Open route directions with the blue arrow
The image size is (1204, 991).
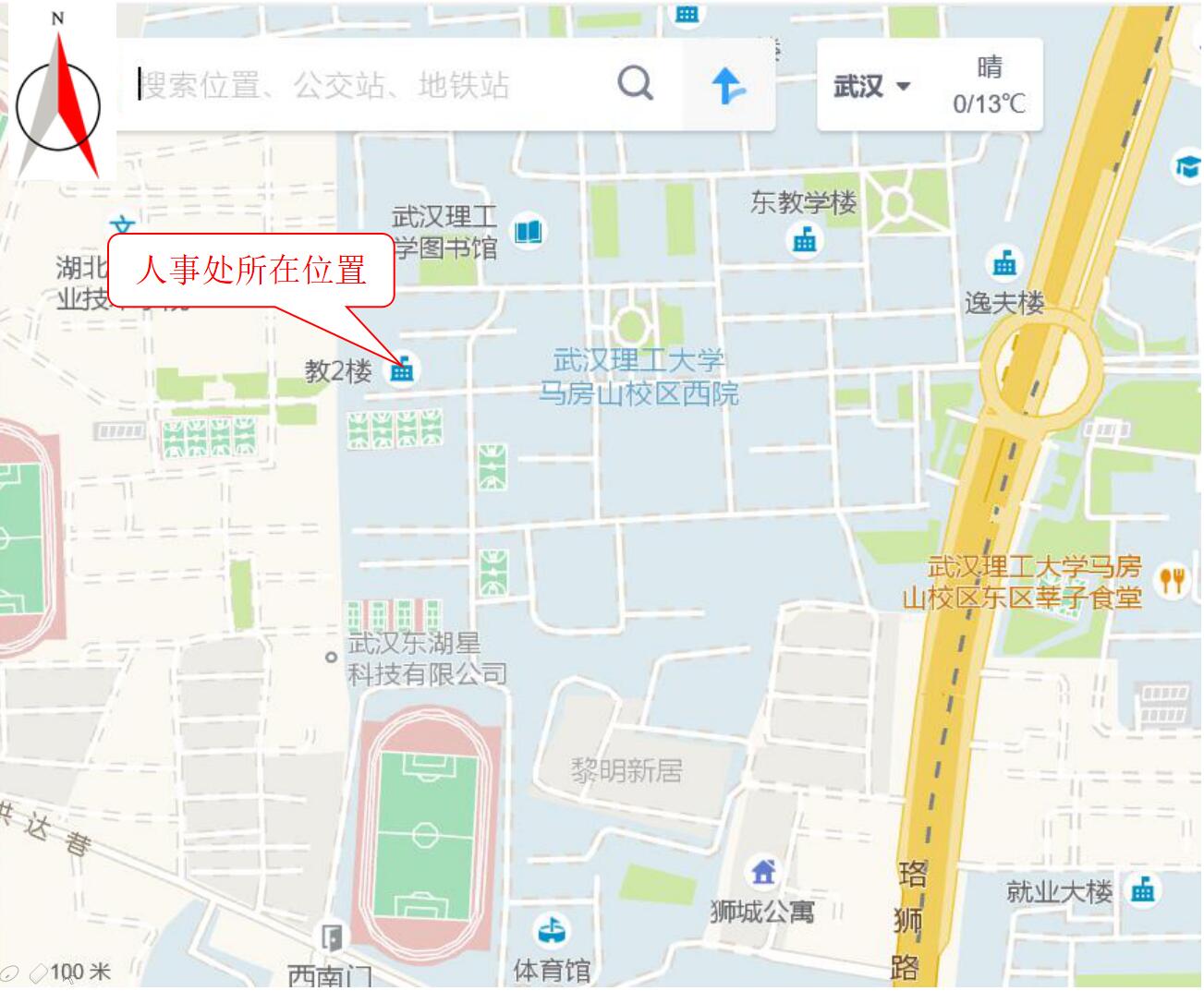tap(728, 86)
